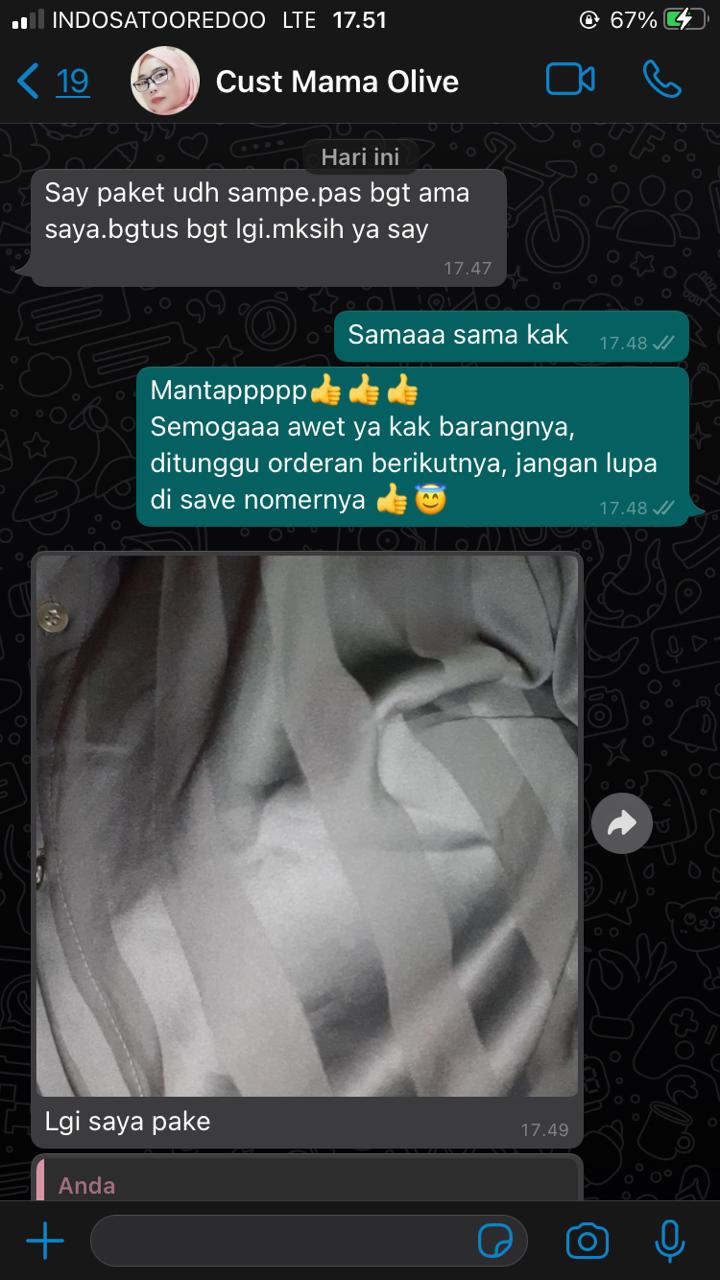
Task: Tap the microphone to record voice message
Action: (x=669, y=1242)
